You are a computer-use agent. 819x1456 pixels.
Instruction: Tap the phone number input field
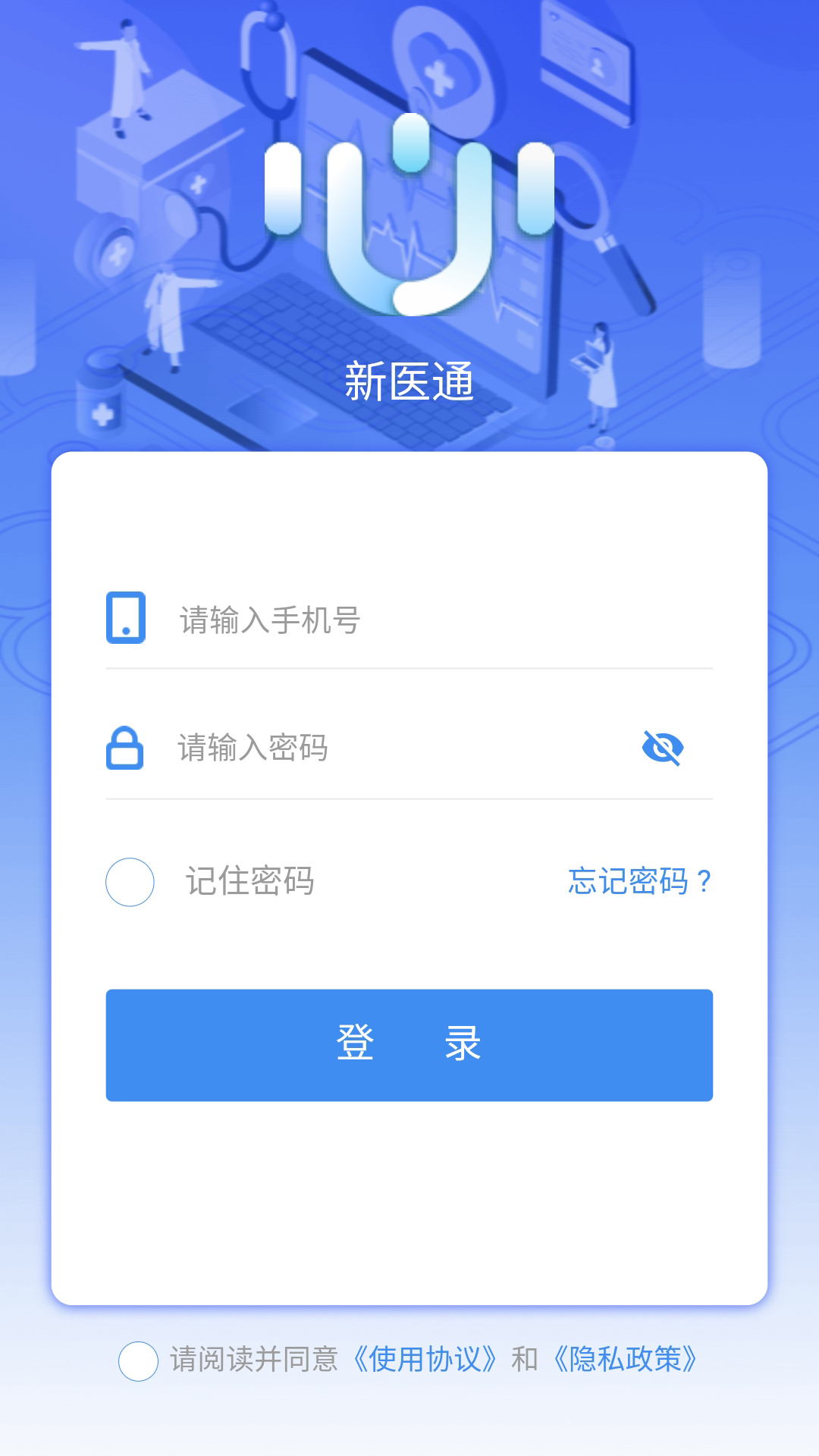pyautogui.click(x=444, y=620)
